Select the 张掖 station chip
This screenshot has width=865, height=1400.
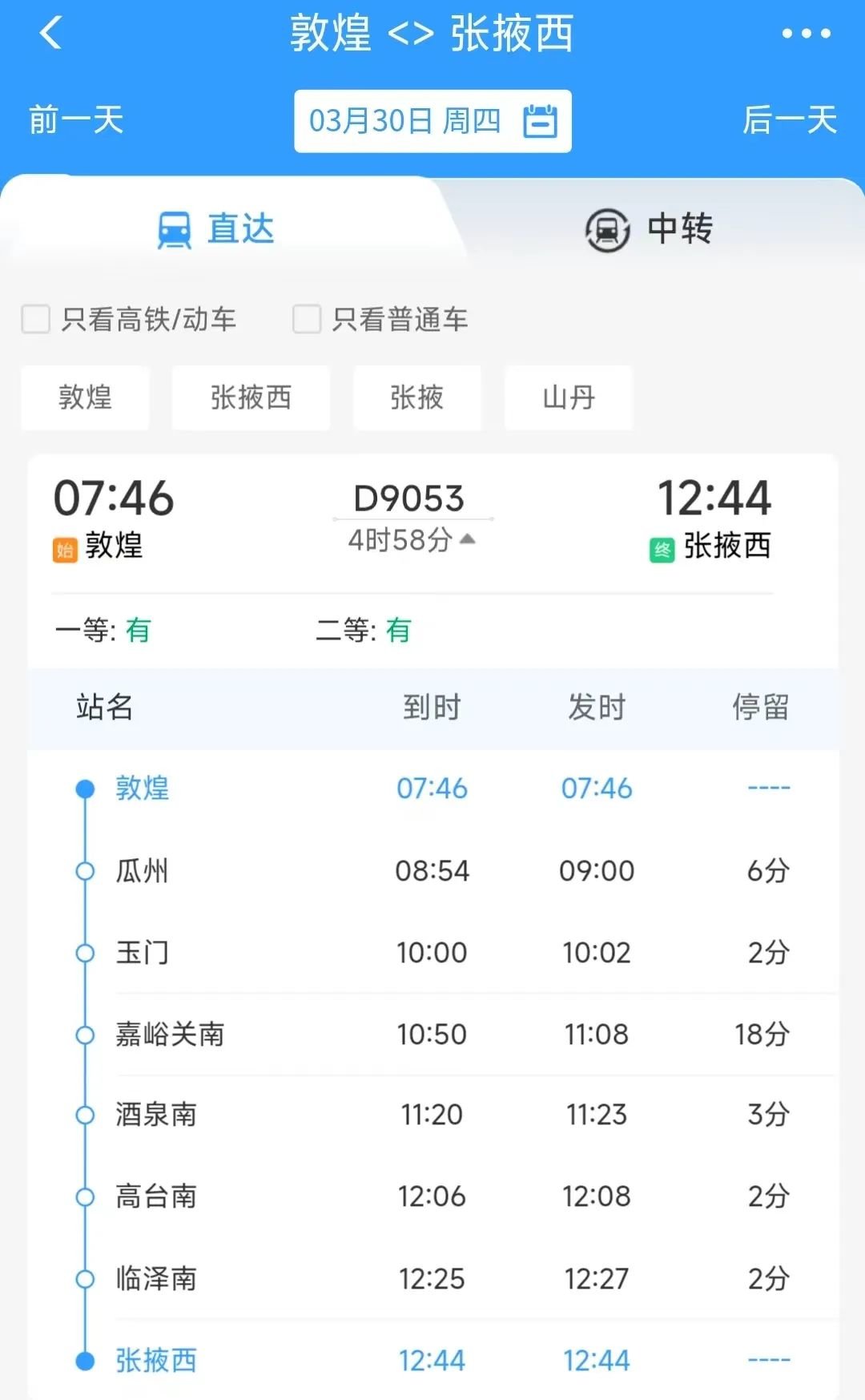point(416,397)
